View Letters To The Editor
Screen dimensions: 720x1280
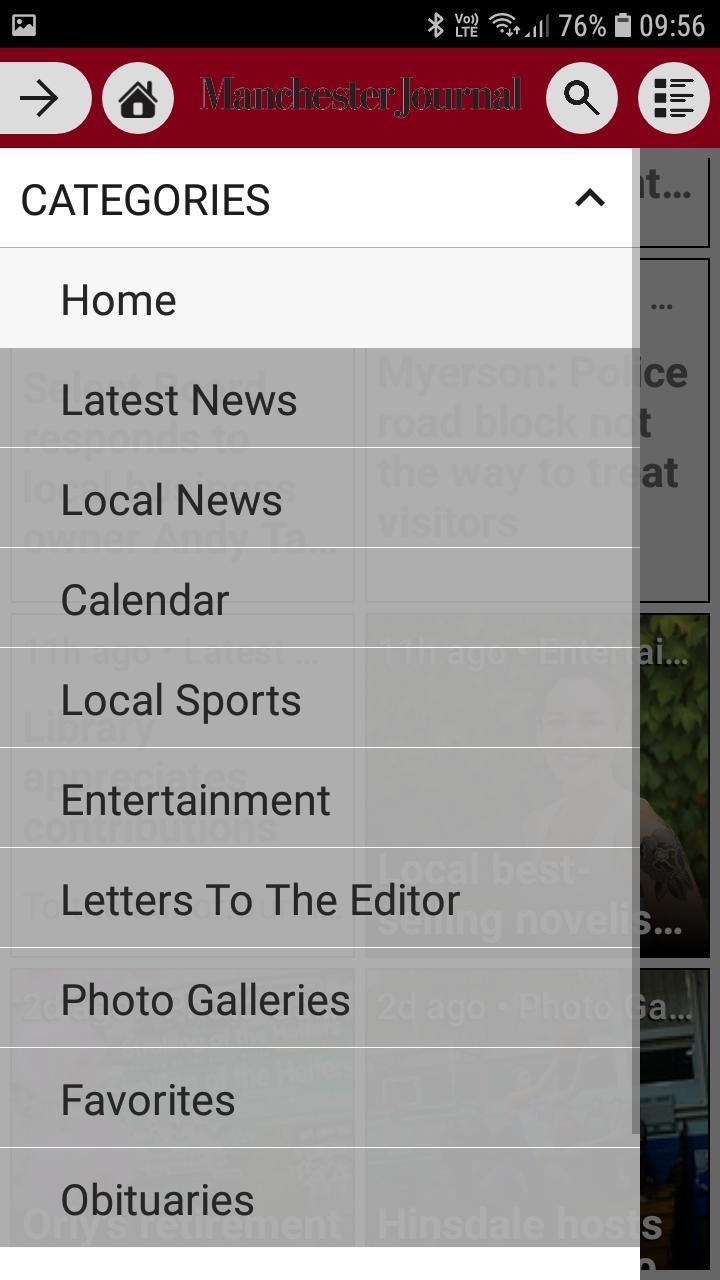coord(260,900)
